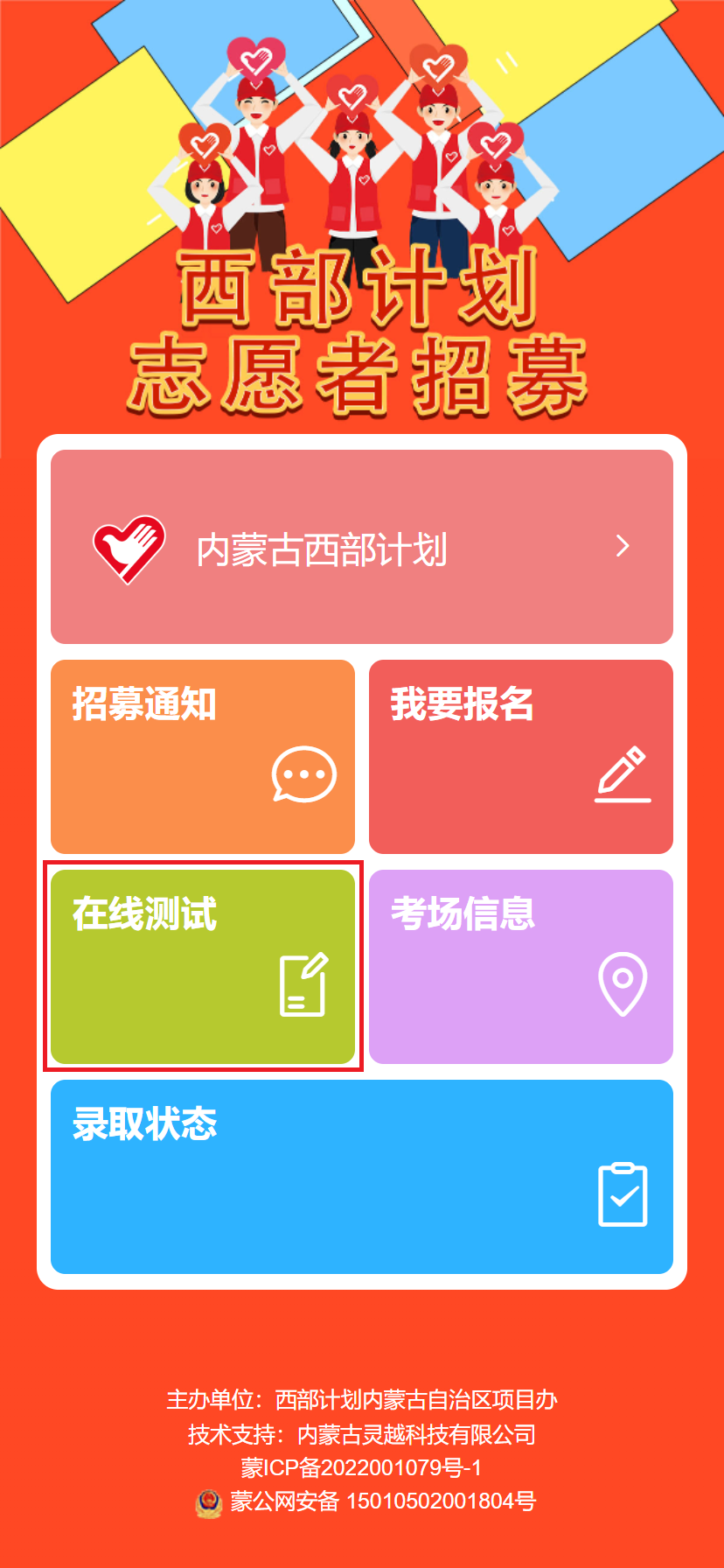Viewport: 724px width, 1568px height.
Task: View 考场信息 exam venue info
Action: point(521,967)
